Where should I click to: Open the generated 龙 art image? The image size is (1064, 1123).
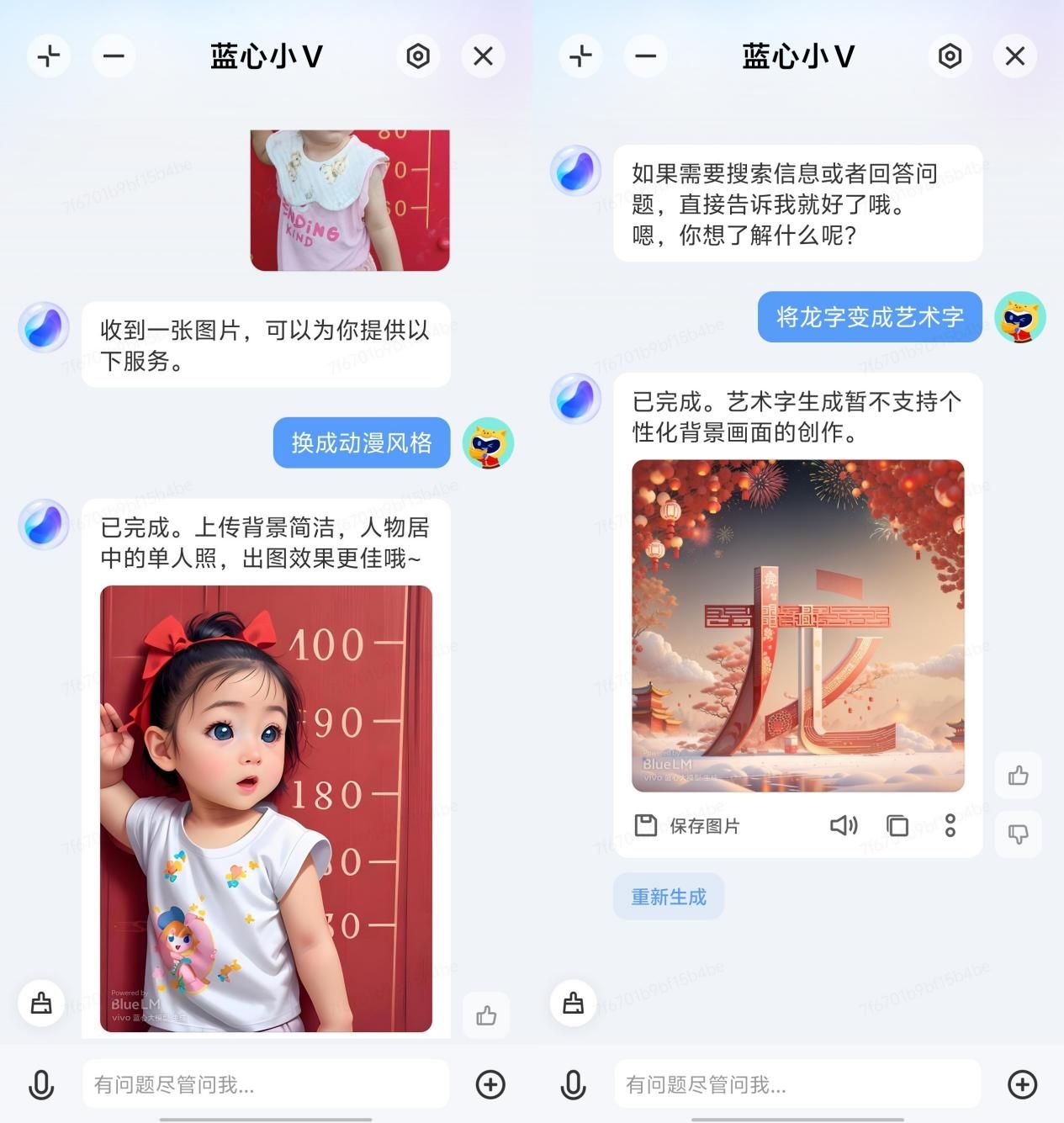(797, 625)
